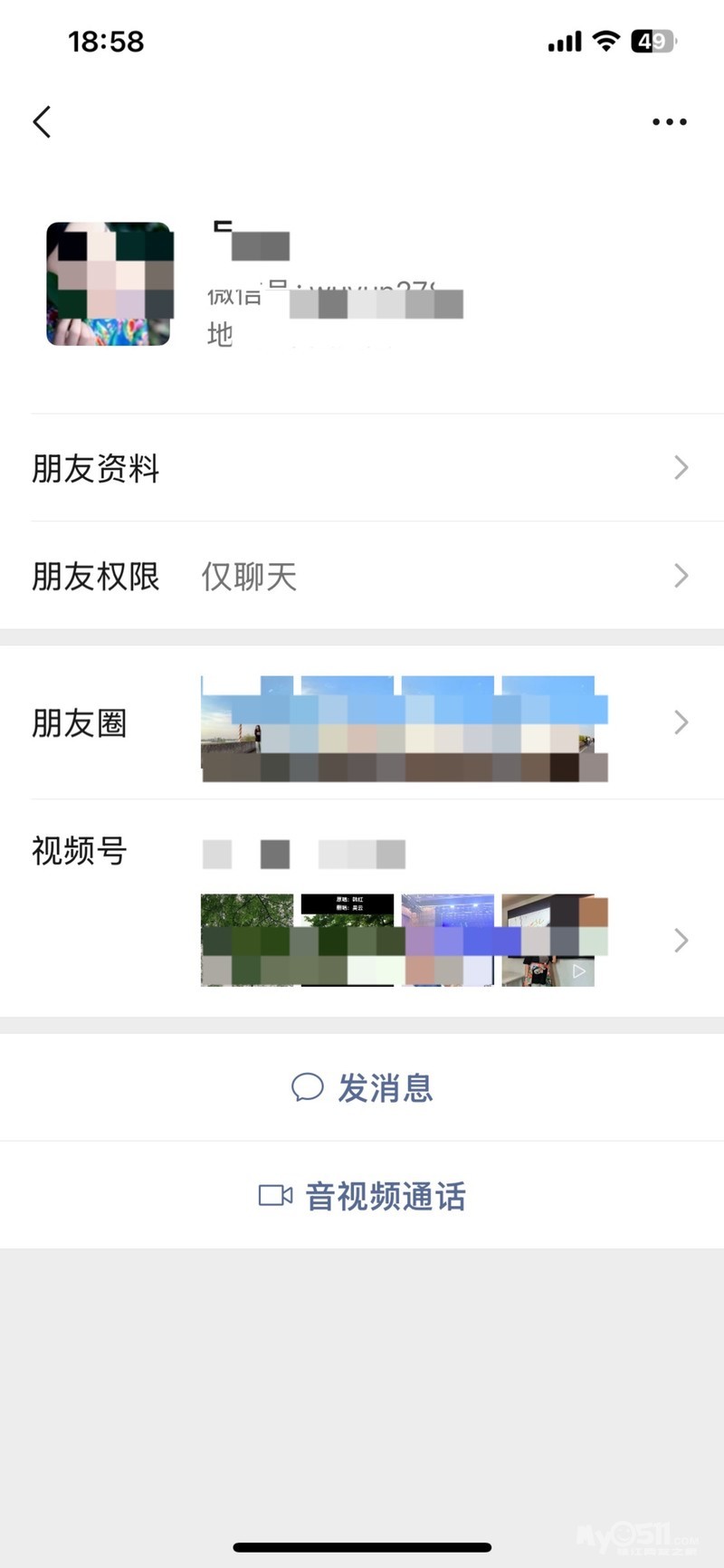The image size is (724, 1568).
Task: Start a 音视频通话 call
Action: (362, 1196)
